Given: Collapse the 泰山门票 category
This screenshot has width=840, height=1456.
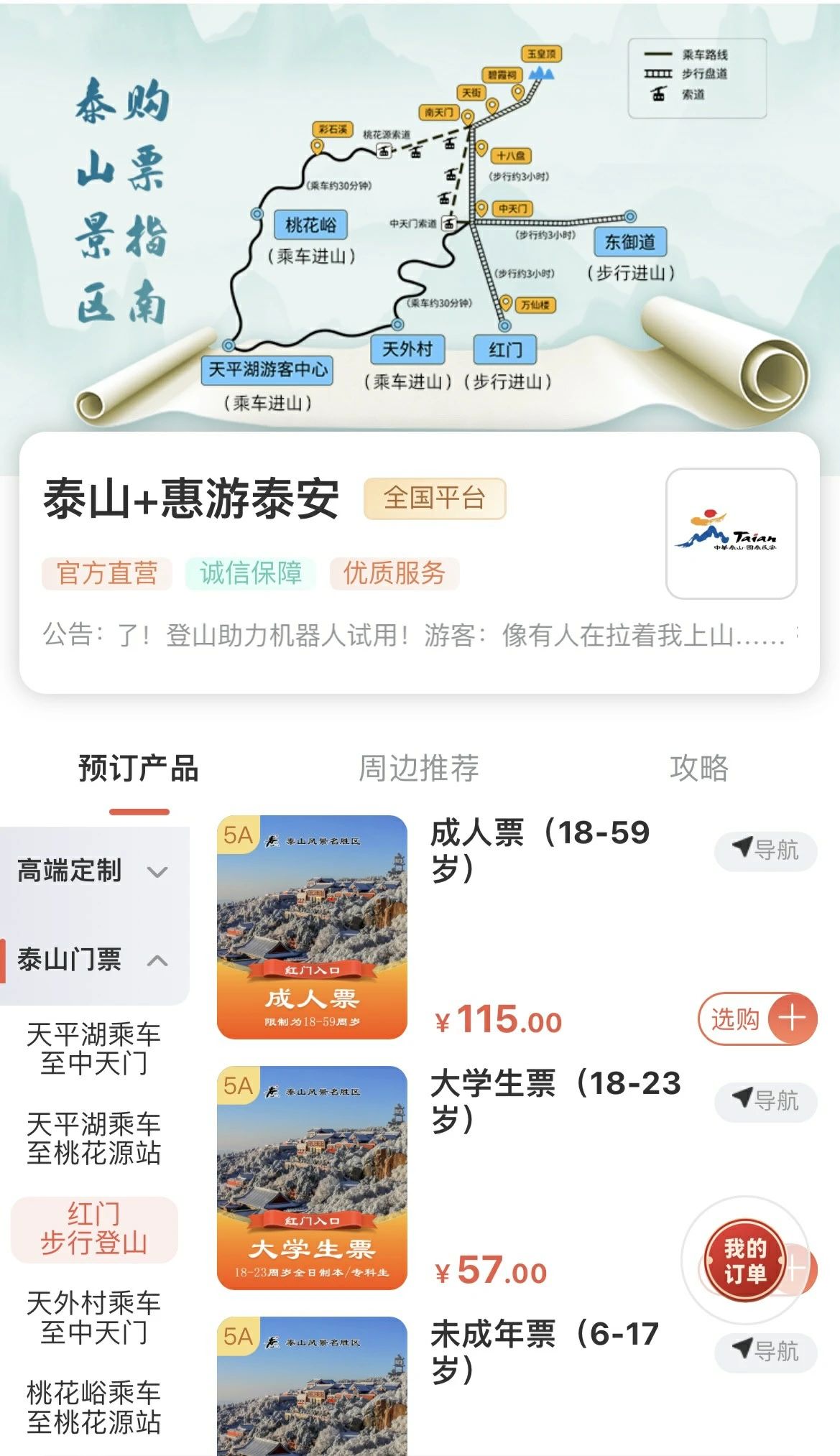Looking at the screenshot, I should tap(93, 960).
